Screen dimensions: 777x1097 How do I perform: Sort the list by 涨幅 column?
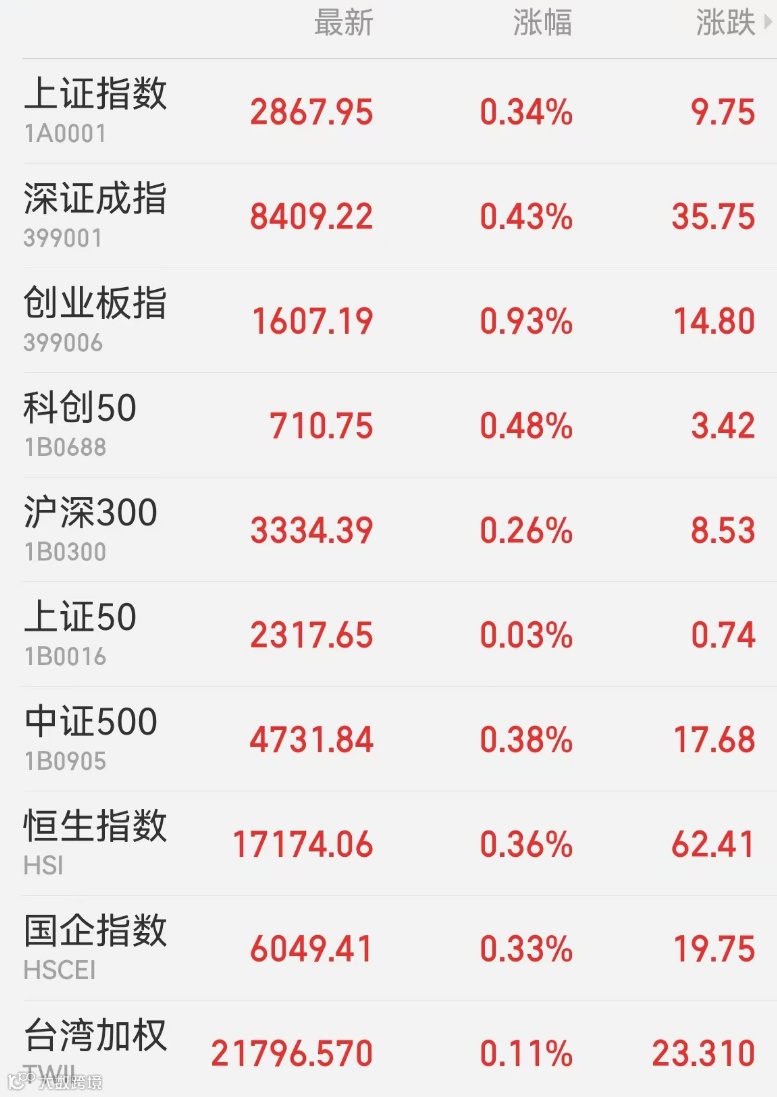[542, 23]
